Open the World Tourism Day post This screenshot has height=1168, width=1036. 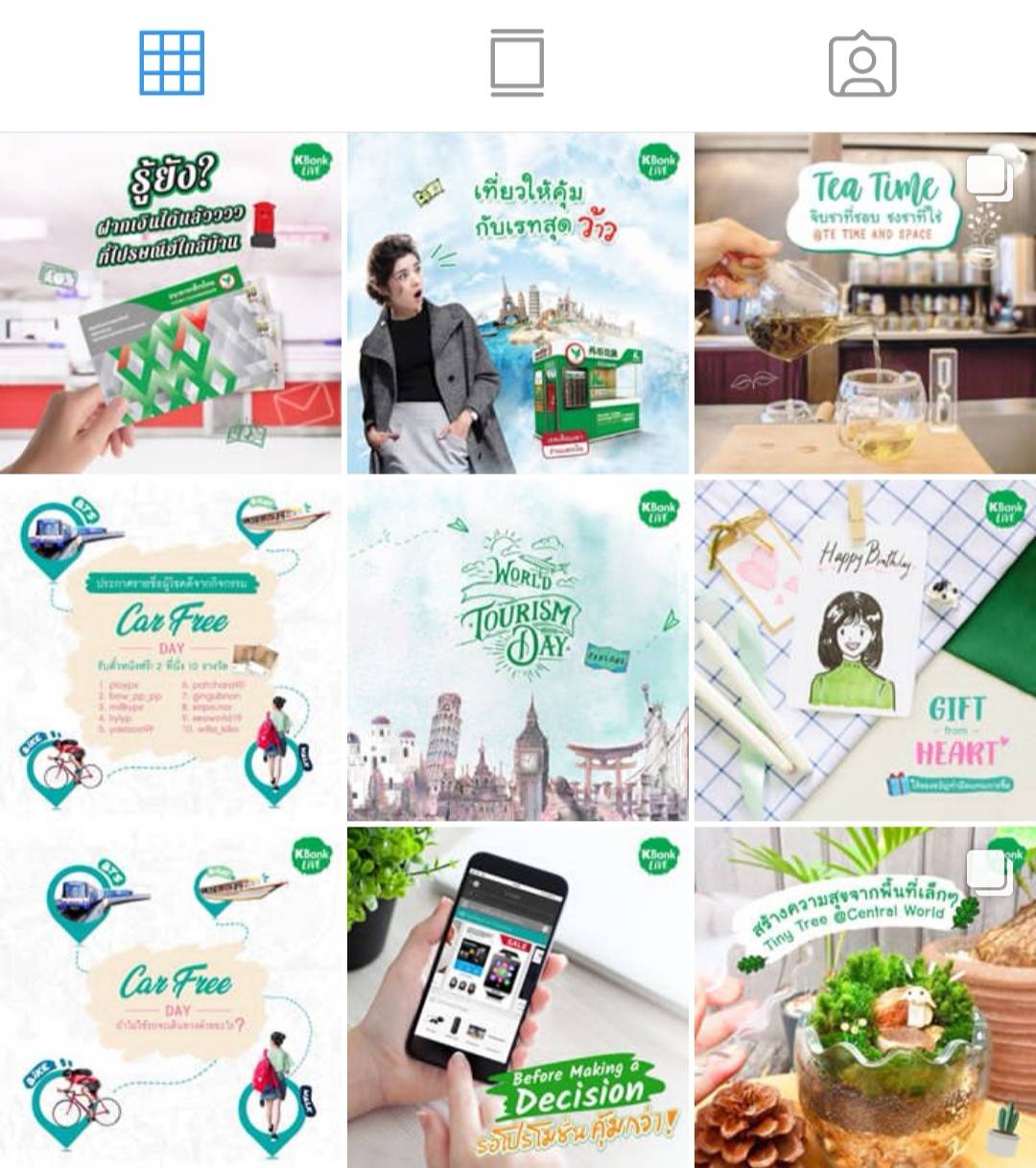(518, 650)
